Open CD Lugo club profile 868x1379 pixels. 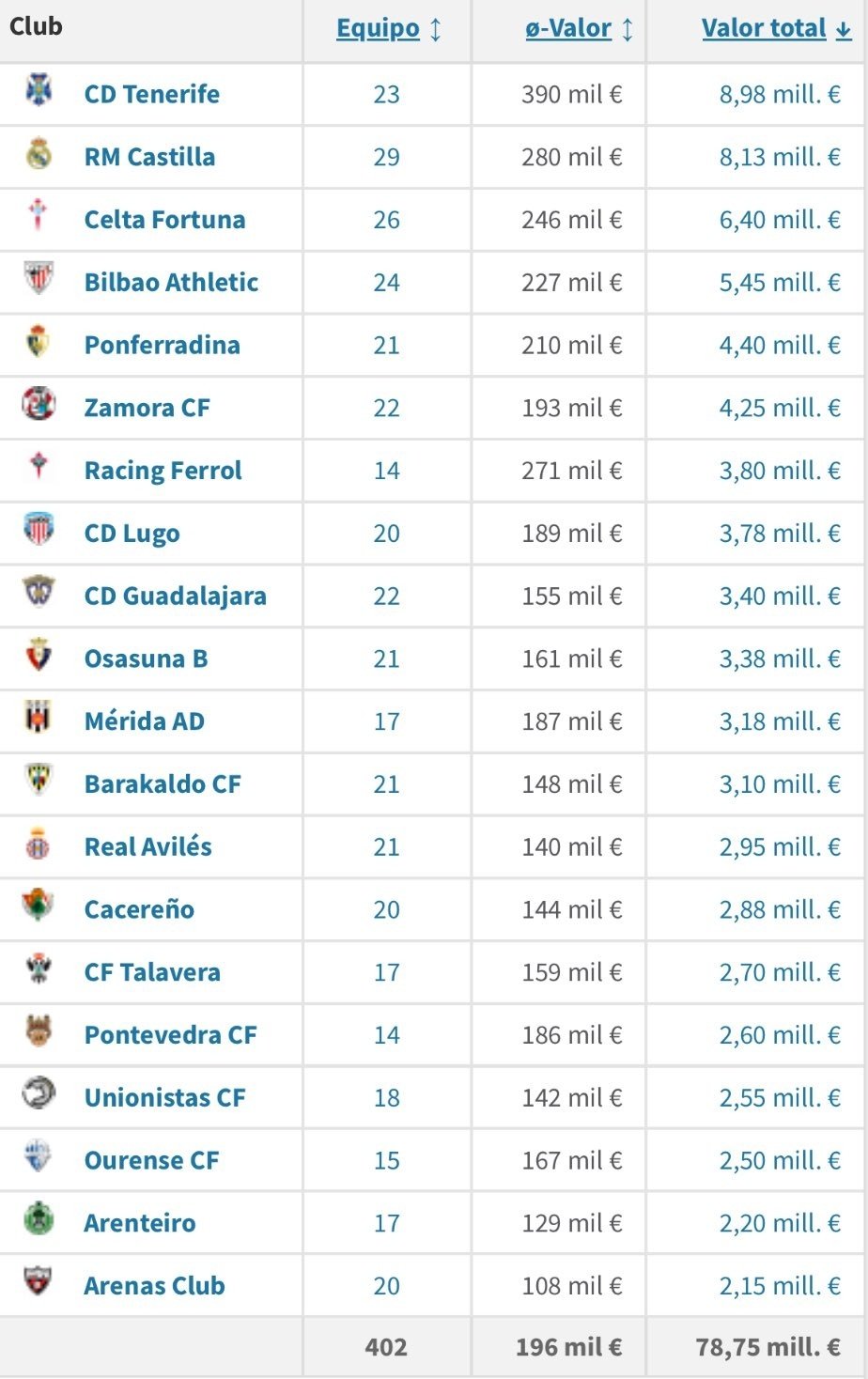pos(132,534)
